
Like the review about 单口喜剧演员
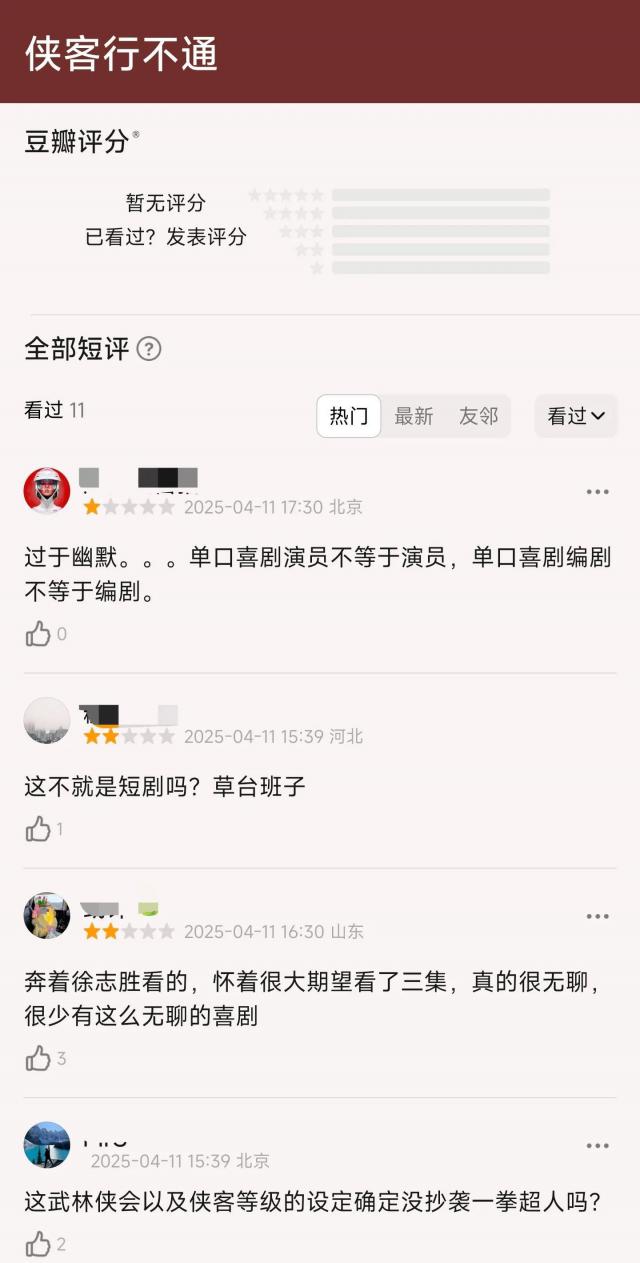(38, 634)
